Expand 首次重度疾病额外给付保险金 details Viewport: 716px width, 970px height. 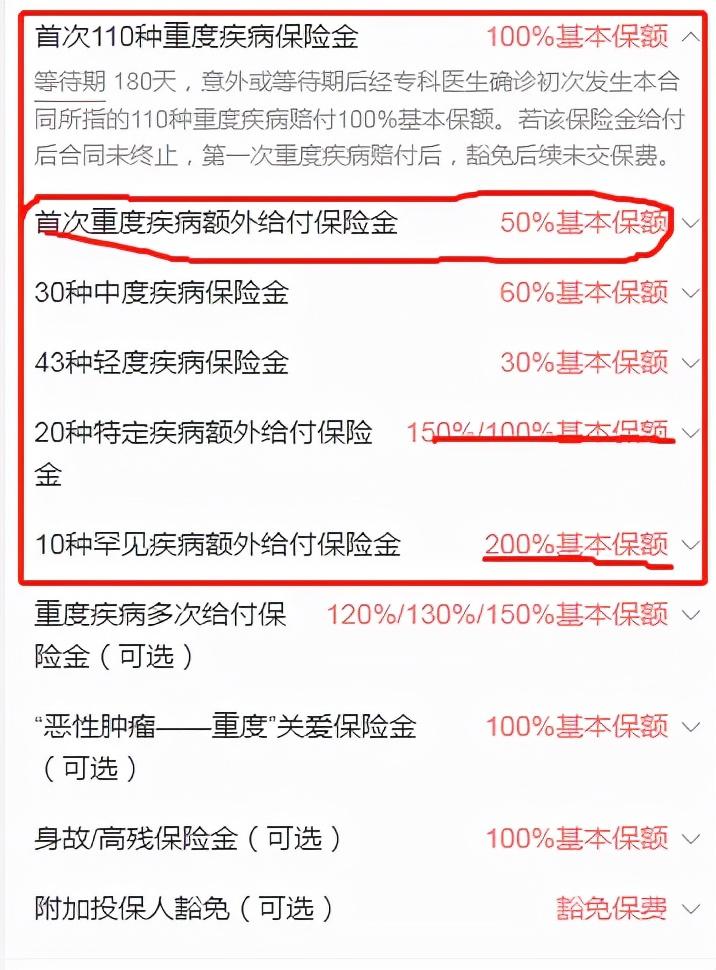pyautogui.click(x=690, y=222)
